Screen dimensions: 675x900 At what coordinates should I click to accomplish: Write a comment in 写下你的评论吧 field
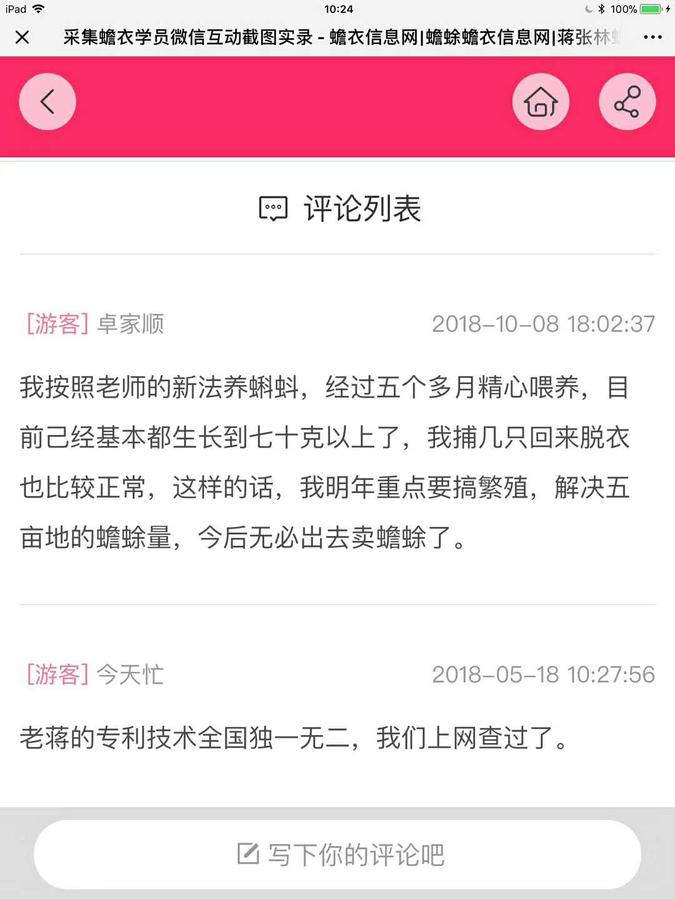coord(338,855)
